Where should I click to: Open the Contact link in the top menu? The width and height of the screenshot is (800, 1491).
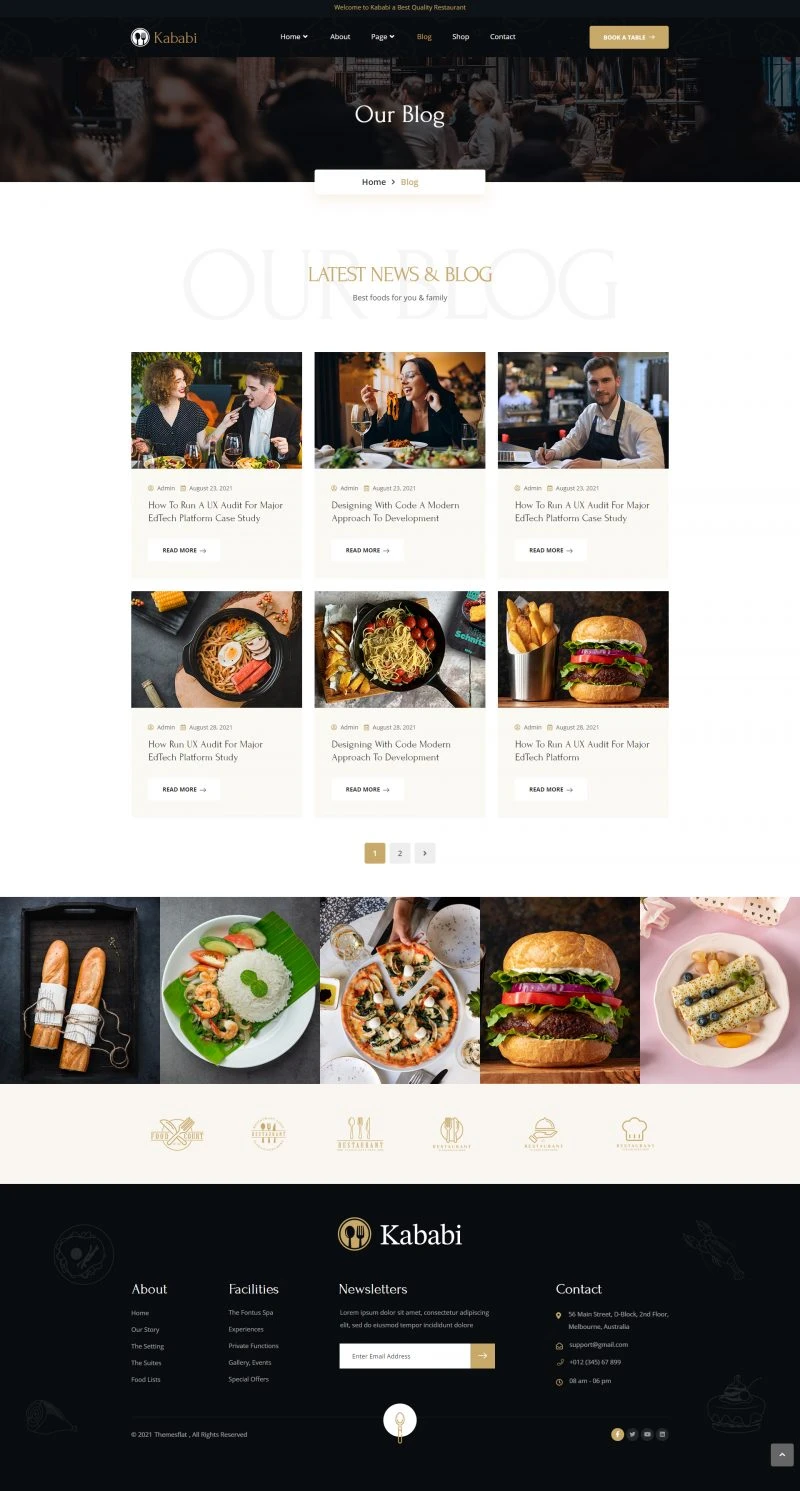[x=503, y=37]
